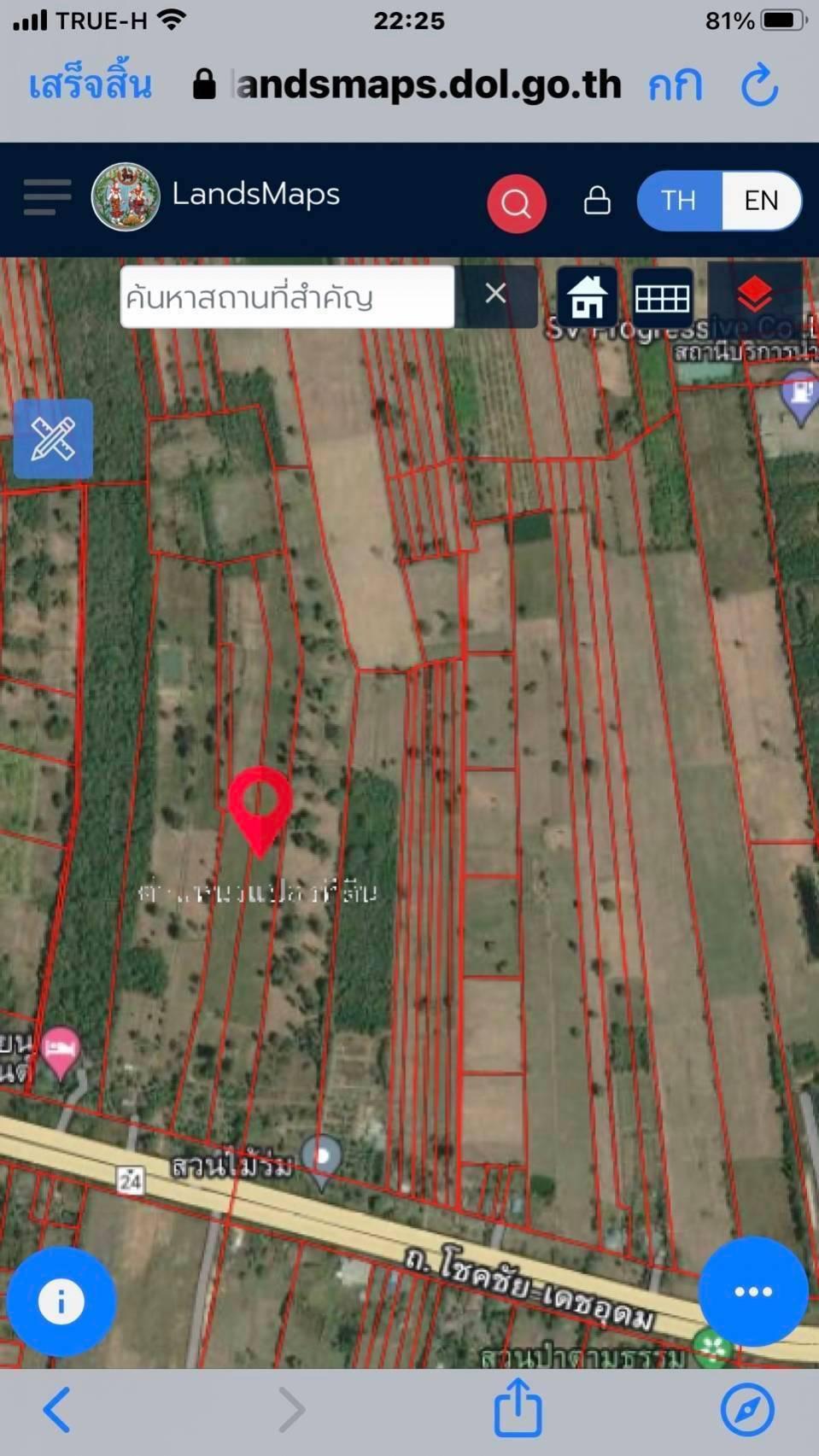
Task: Open the grid icon tool
Action: pyautogui.click(x=663, y=297)
